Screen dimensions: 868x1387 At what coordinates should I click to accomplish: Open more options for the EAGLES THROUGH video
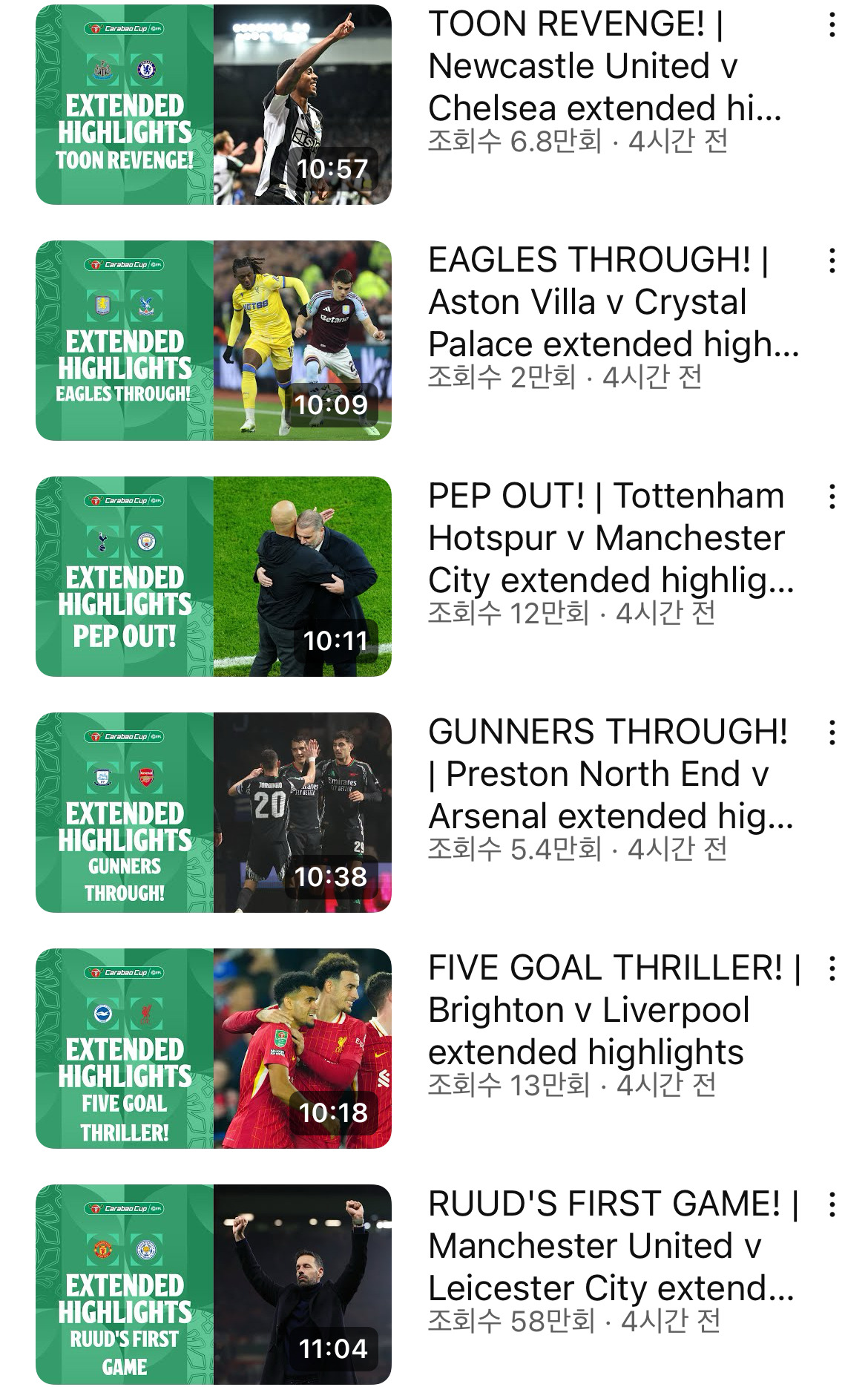832,260
